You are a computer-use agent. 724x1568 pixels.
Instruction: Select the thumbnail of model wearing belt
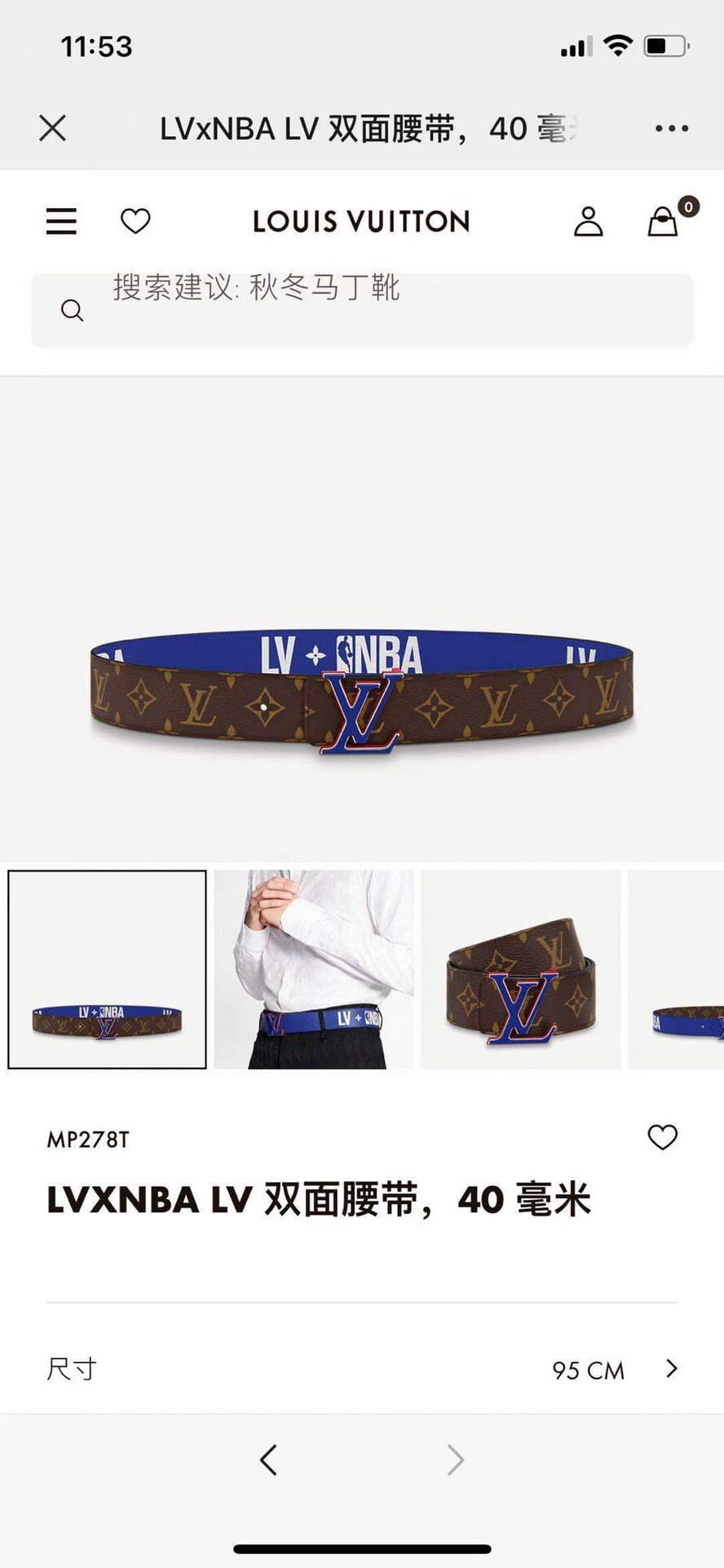[x=314, y=969]
